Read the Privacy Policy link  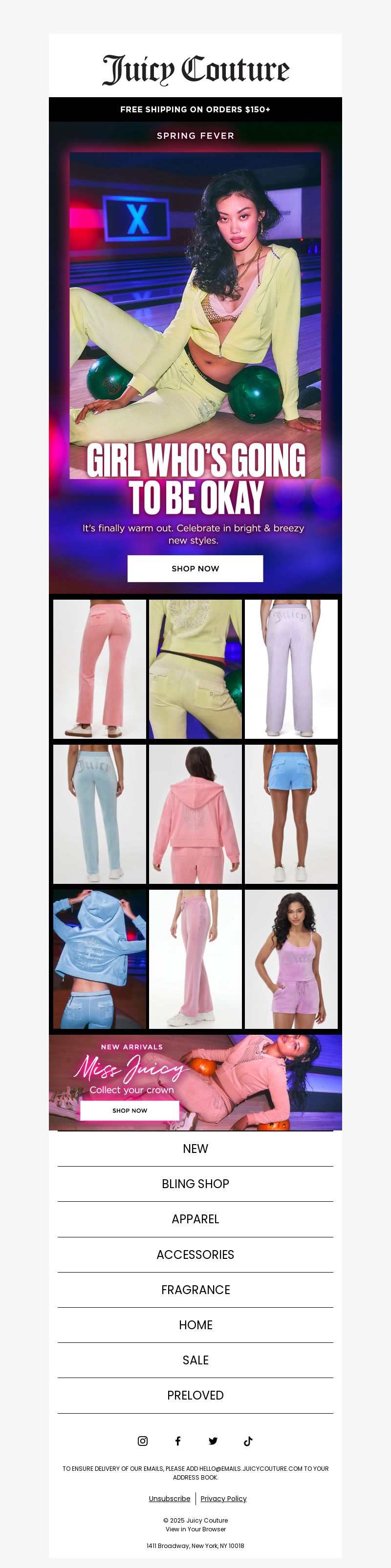point(223,1499)
